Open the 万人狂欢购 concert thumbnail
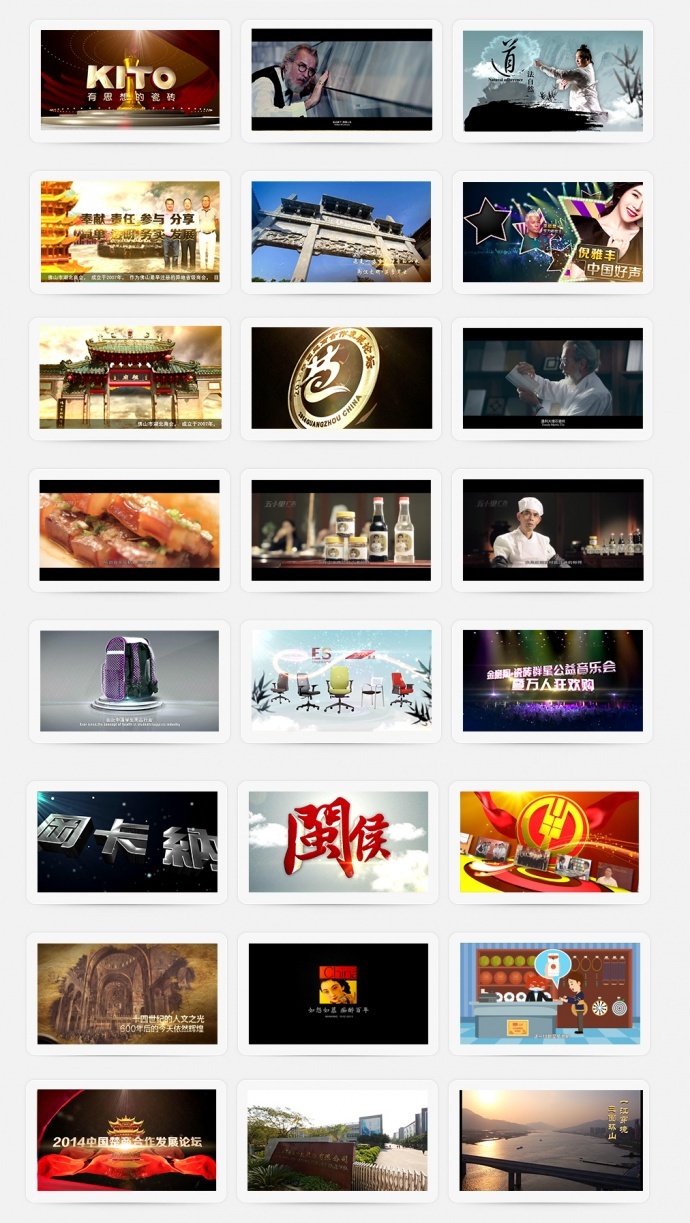The image size is (690, 1223). click(x=552, y=681)
